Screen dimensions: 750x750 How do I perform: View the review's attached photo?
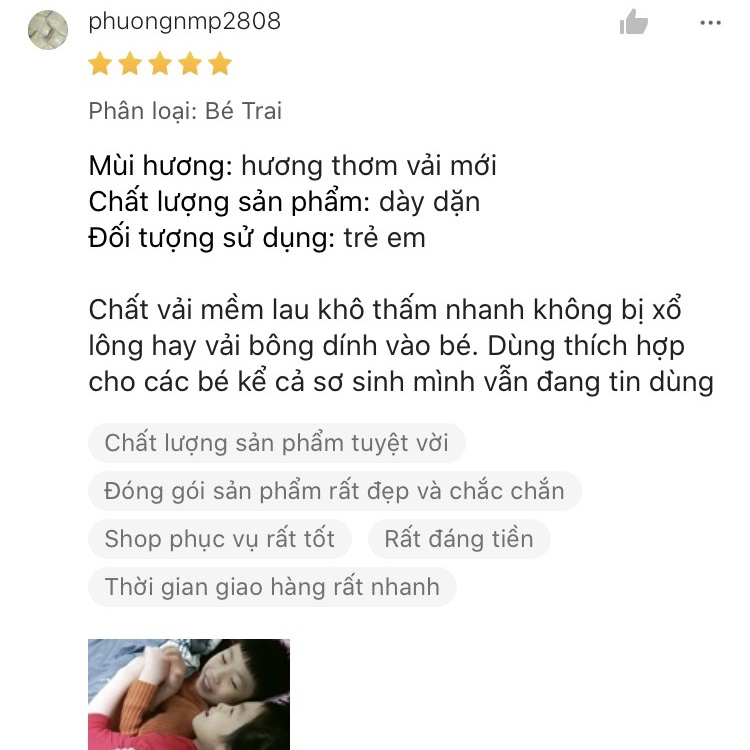click(189, 693)
